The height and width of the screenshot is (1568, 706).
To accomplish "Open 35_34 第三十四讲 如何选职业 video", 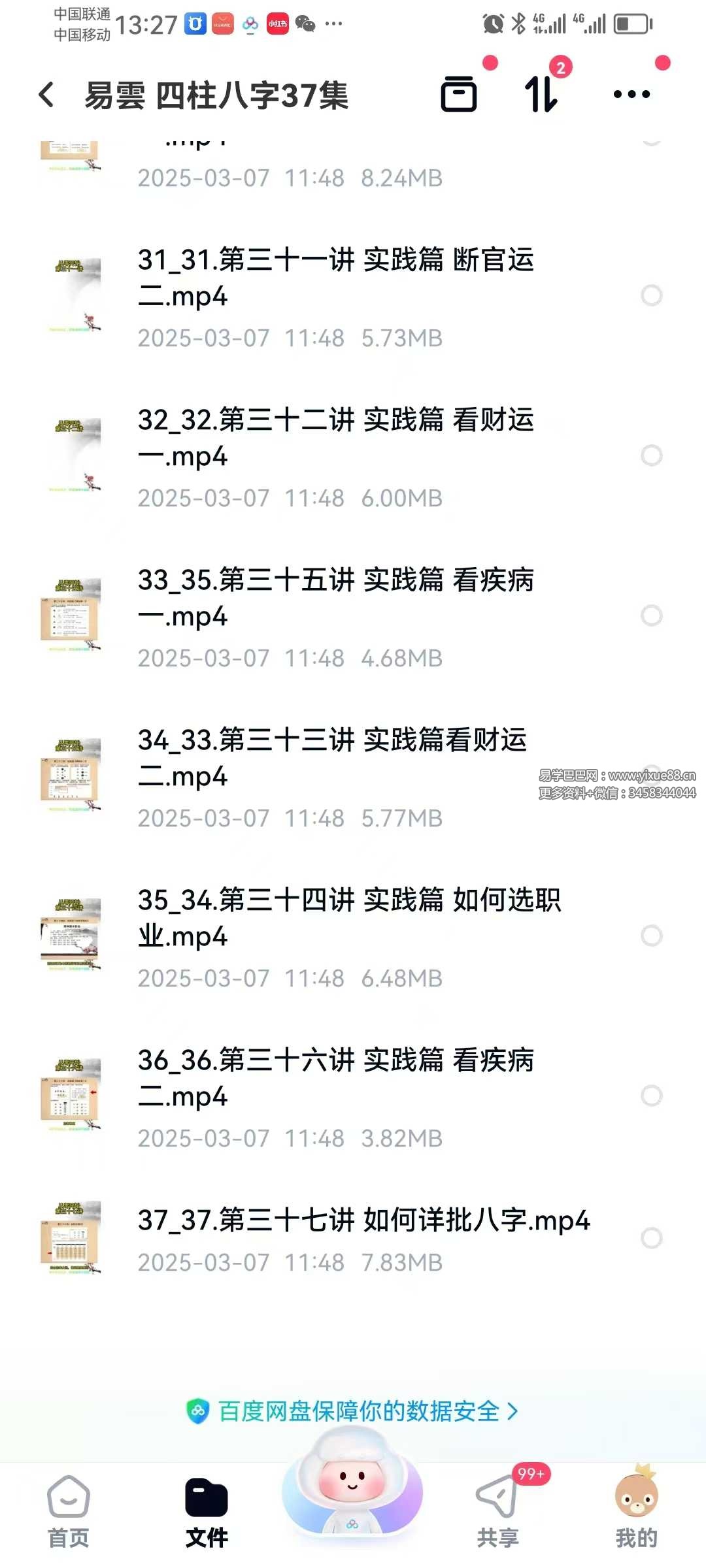I will click(348, 919).
